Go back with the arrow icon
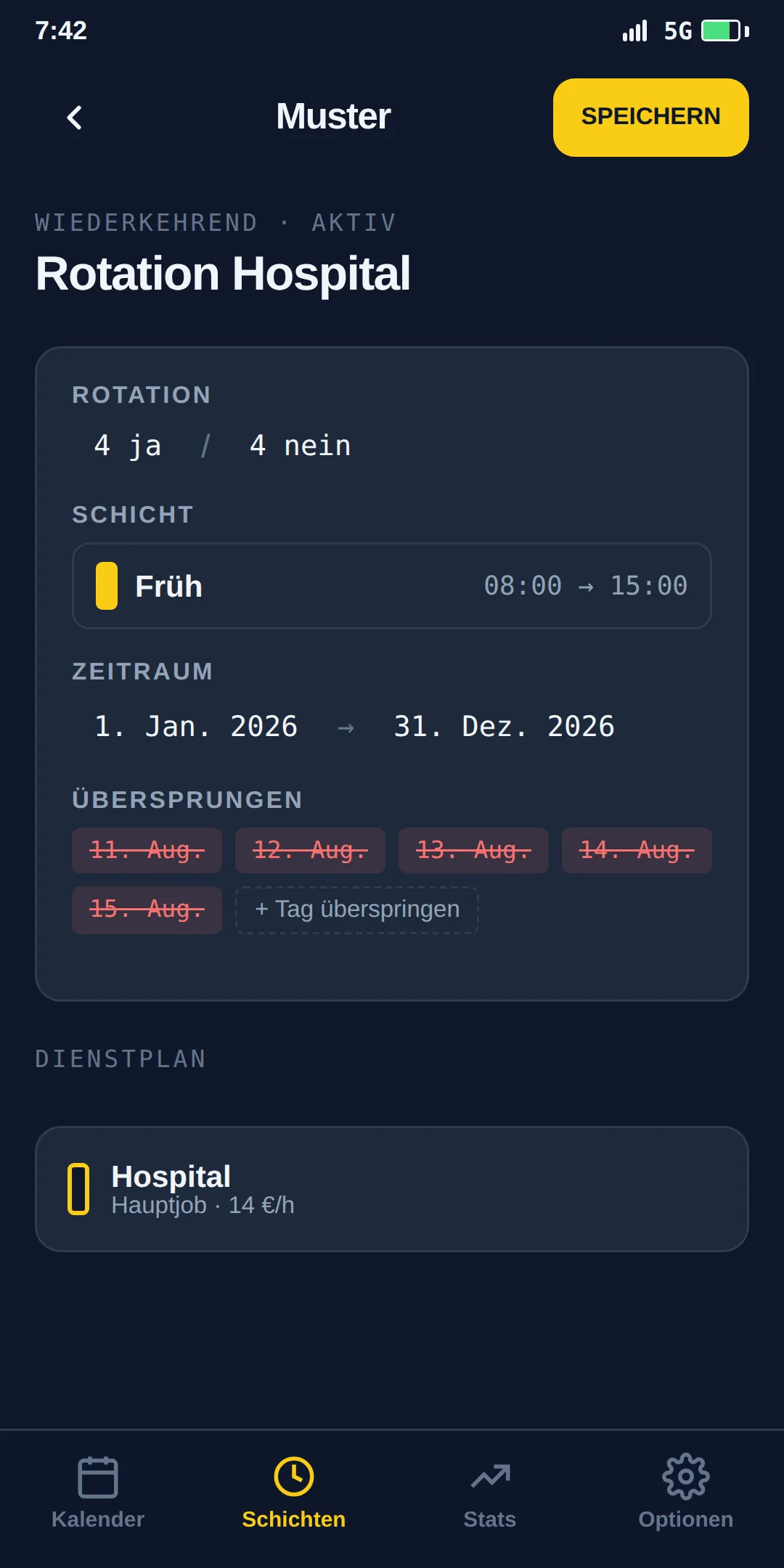The height and width of the screenshot is (1568, 784). [74, 118]
